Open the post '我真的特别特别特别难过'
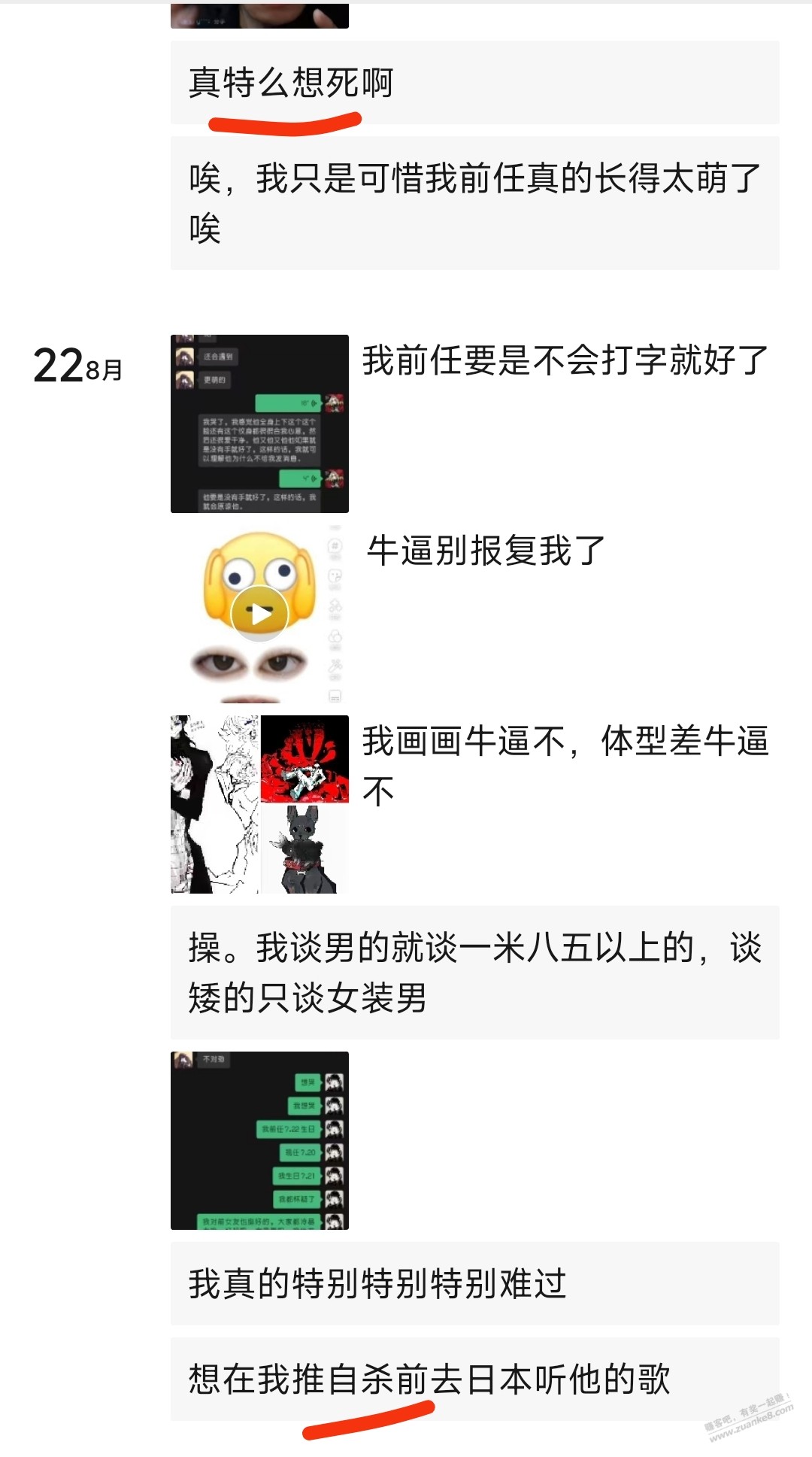812x1457 pixels. (474, 1284)
